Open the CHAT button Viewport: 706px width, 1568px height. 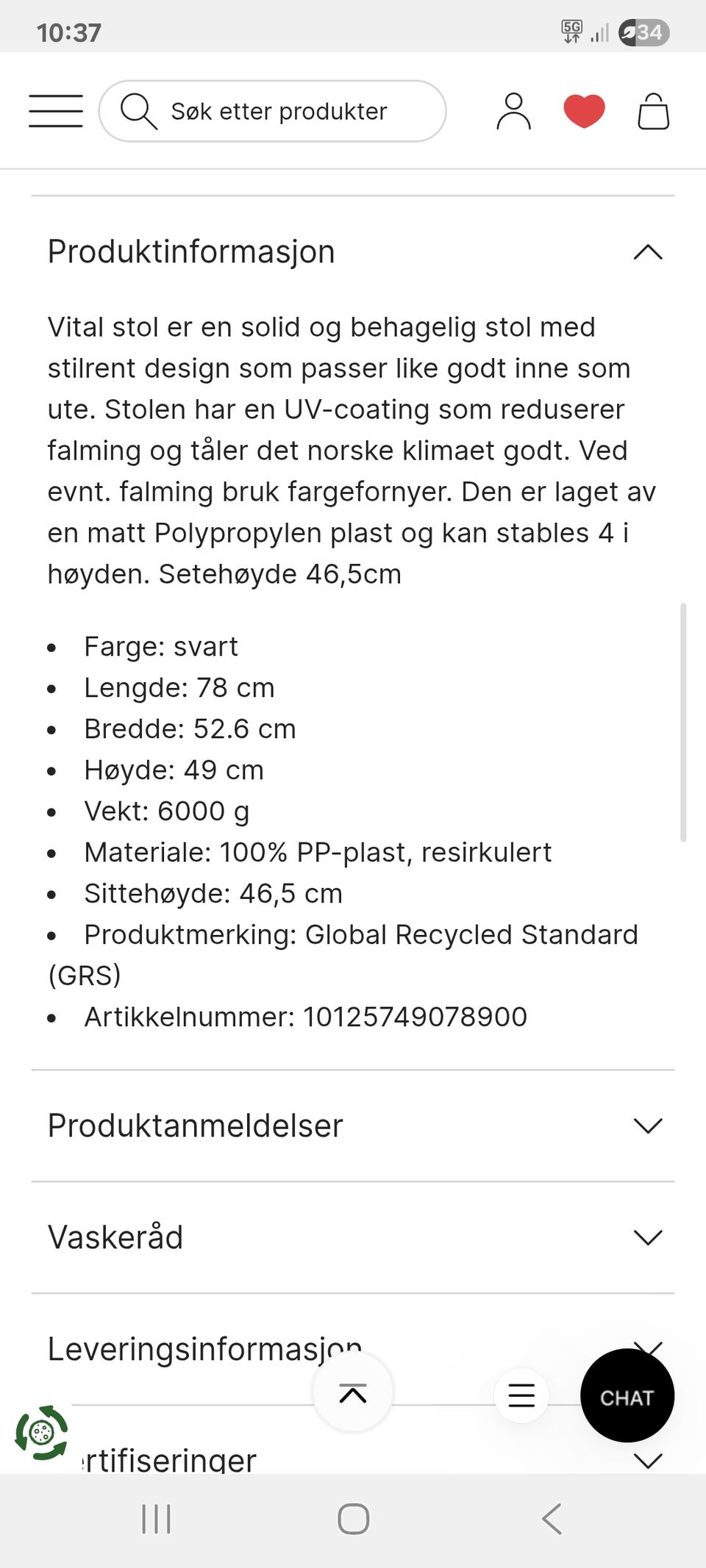click(x=627, y=1396)
